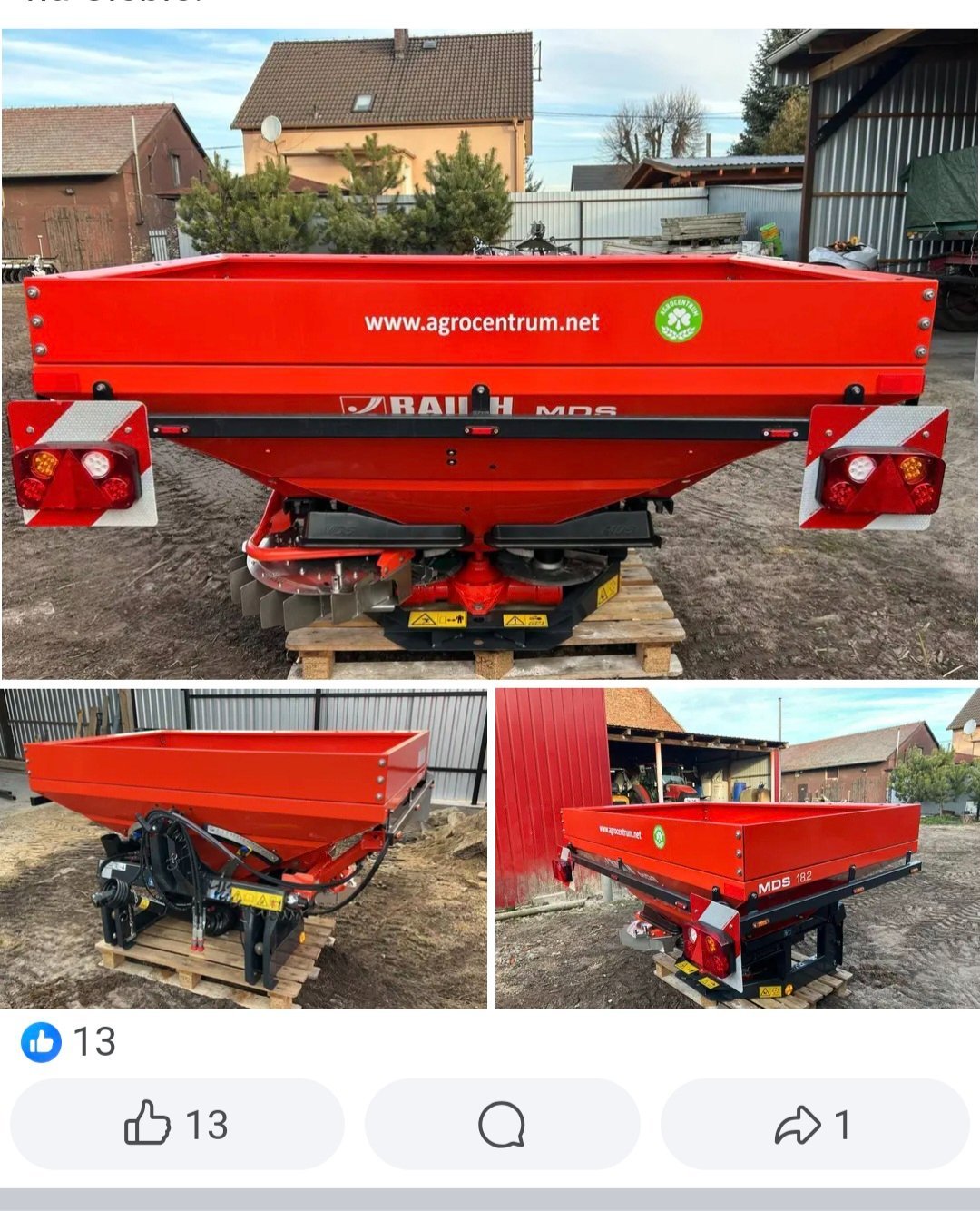Like the post with the thumbs-up button
The image size is (980, 1211).
click(x=176, y=1124)
